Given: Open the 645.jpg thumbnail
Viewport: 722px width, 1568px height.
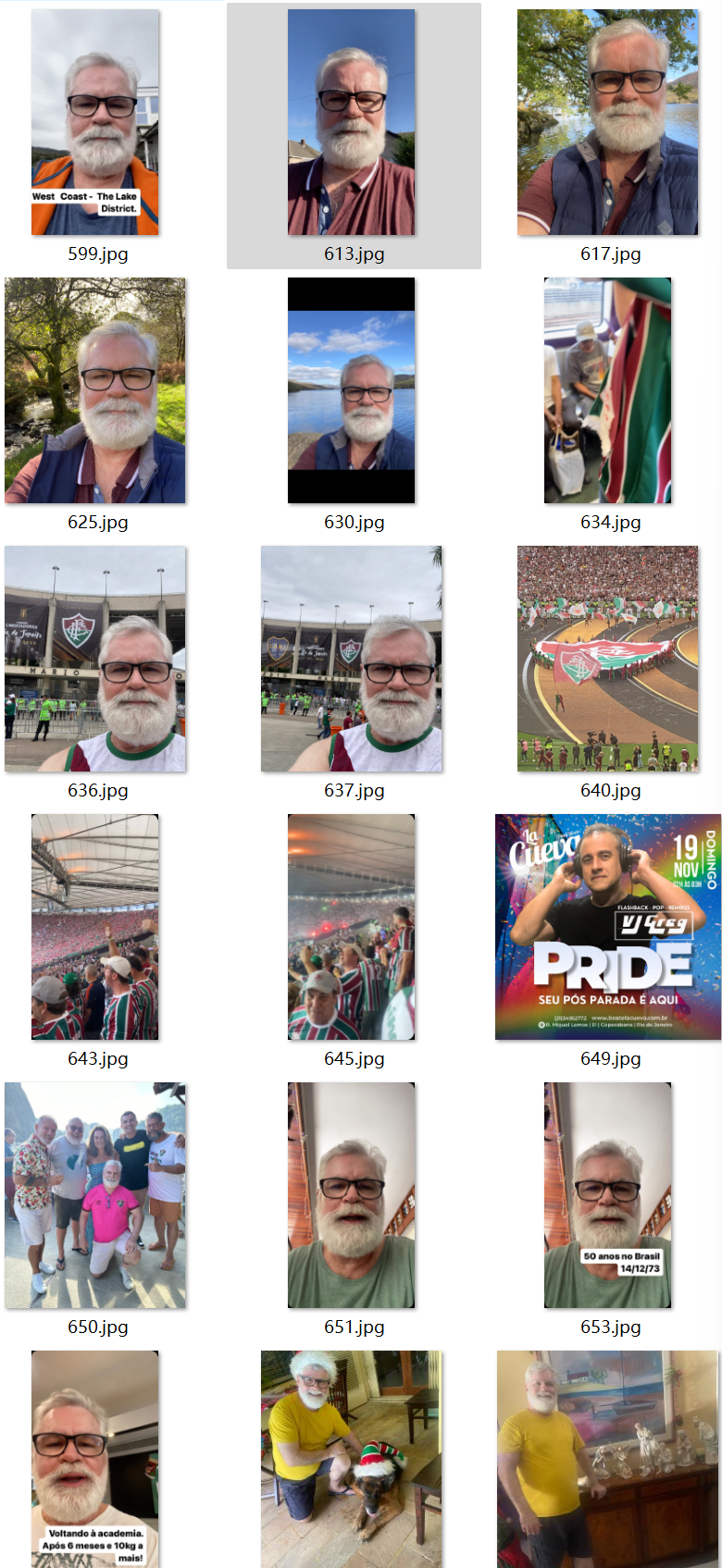Looking at the screenshot, I should (352, 927).
